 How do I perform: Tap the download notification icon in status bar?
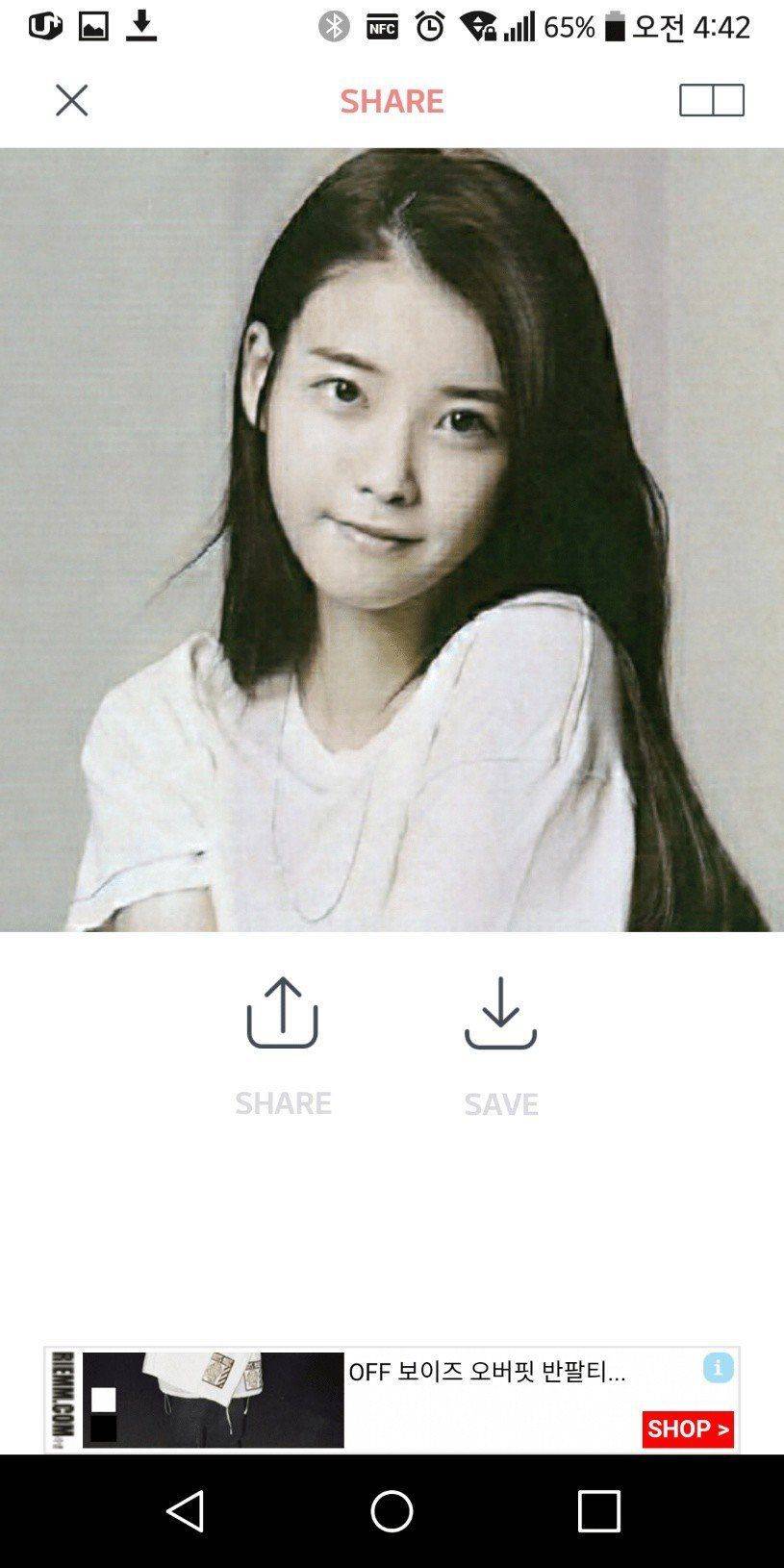tap(142, 25)
